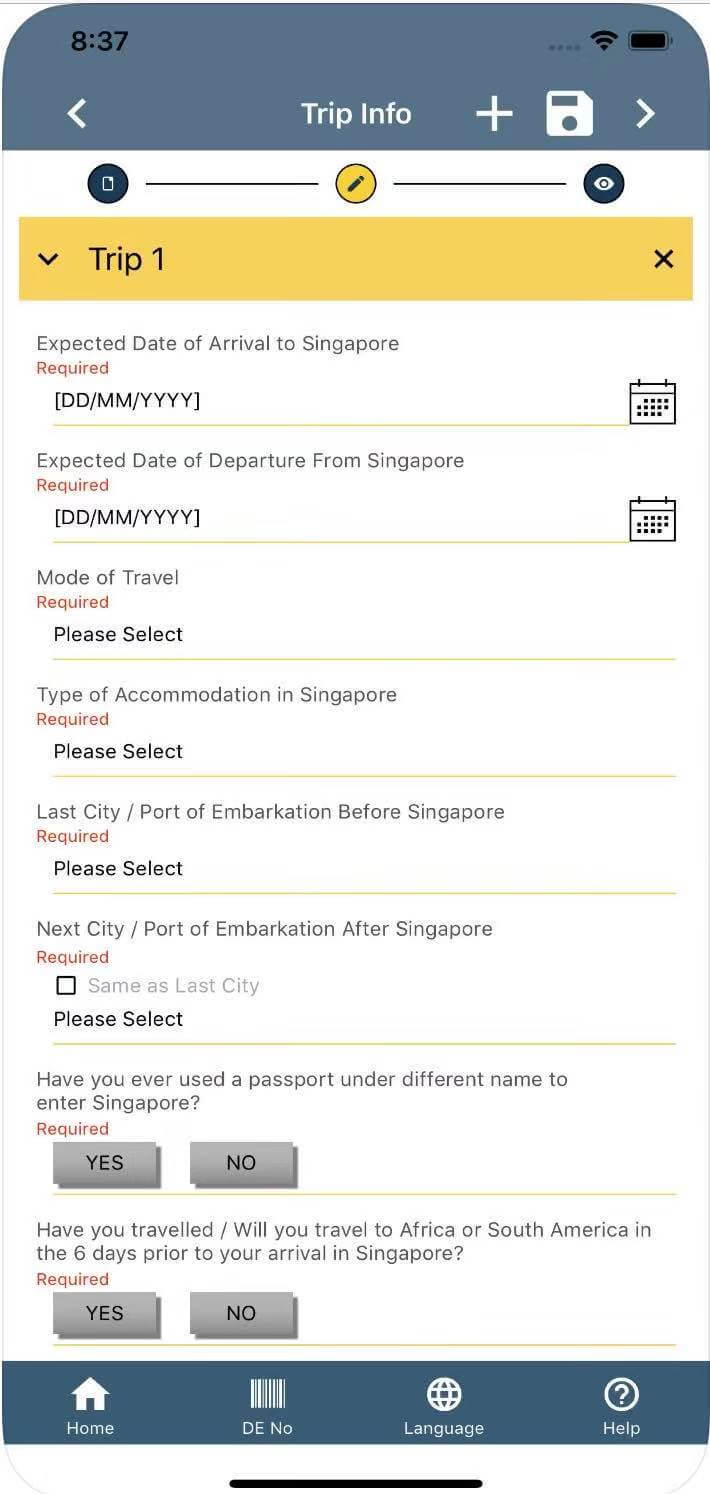Go back with the left arrow
The width and height of the screenshot is (710, 1494).
(x=77, y=114)
